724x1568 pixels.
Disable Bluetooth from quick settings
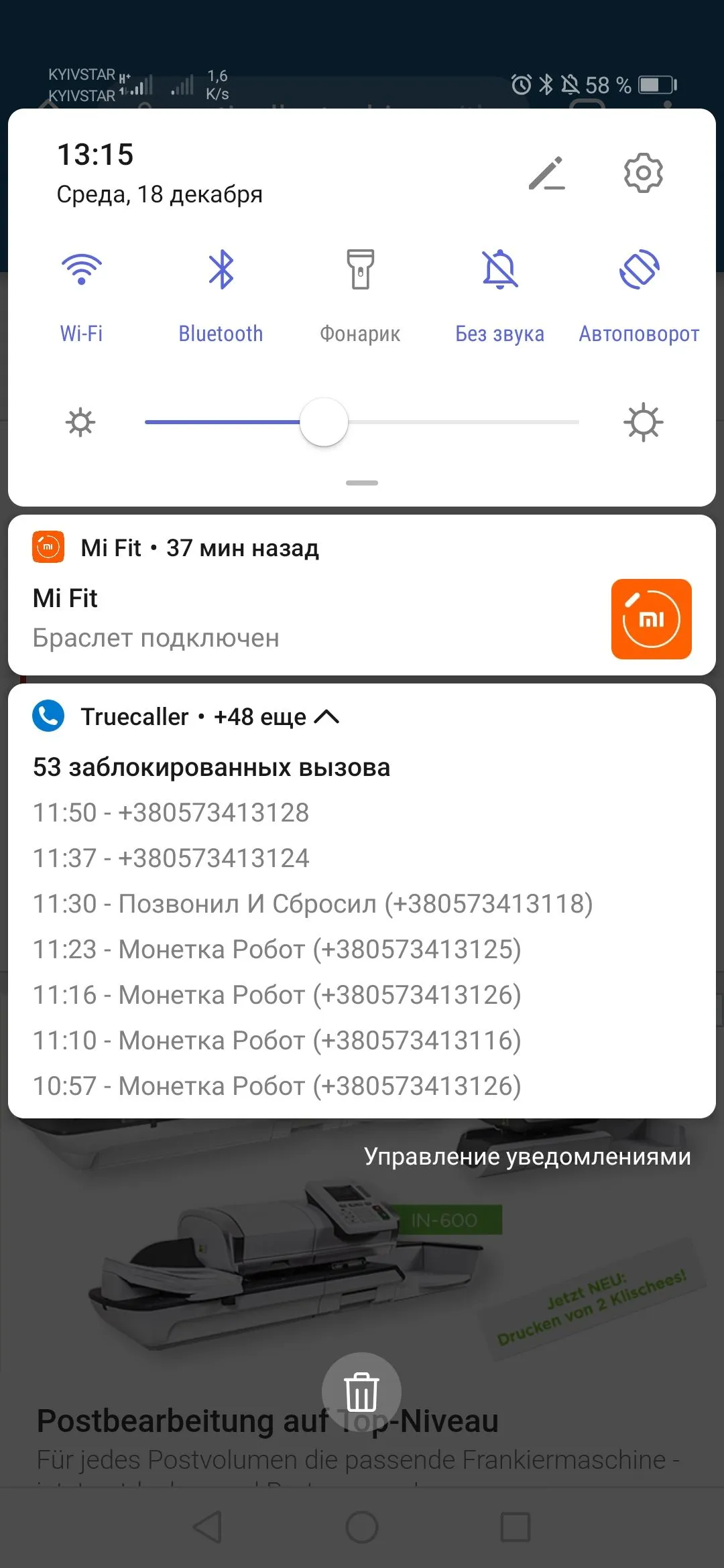[221, 269]
